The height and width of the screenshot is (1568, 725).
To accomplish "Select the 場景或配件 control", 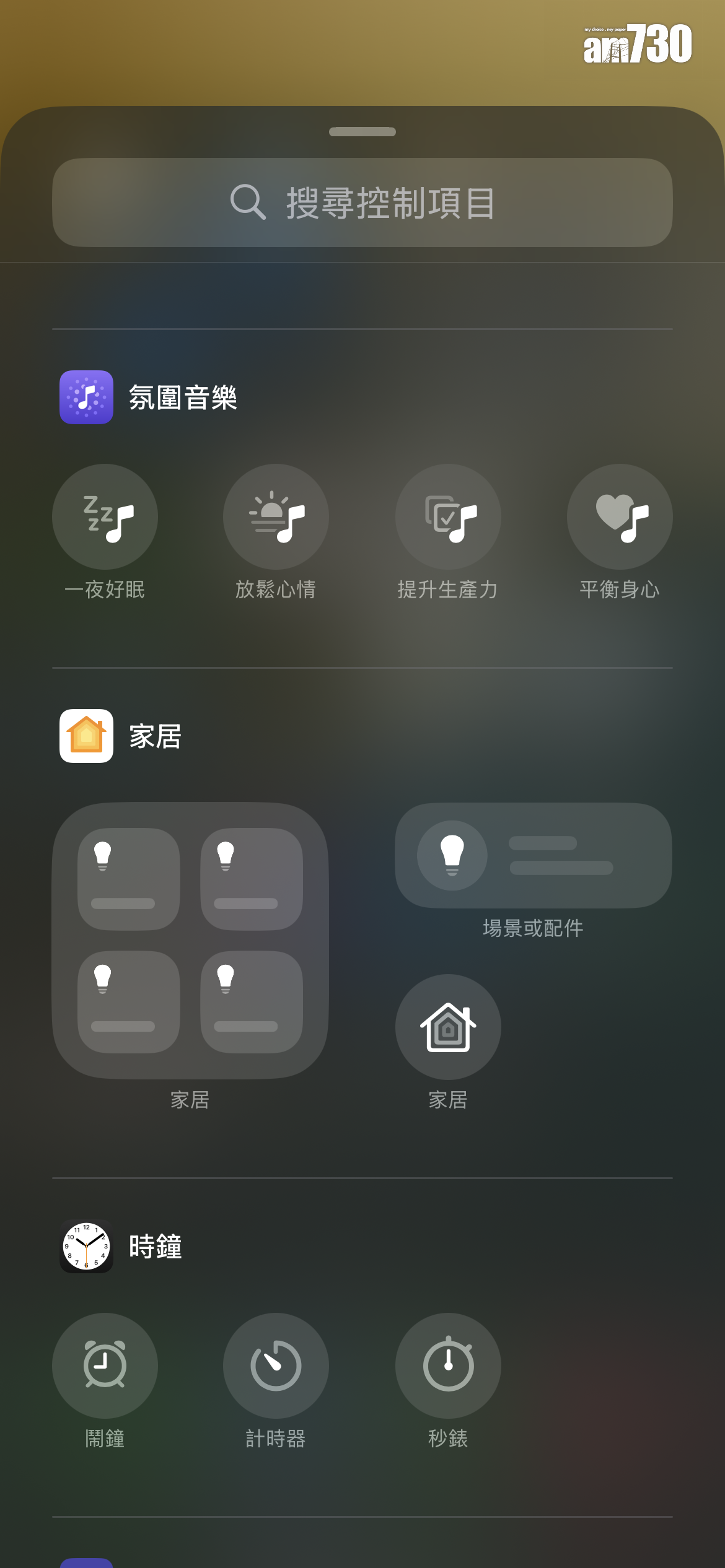I will [x=533, y=856].
